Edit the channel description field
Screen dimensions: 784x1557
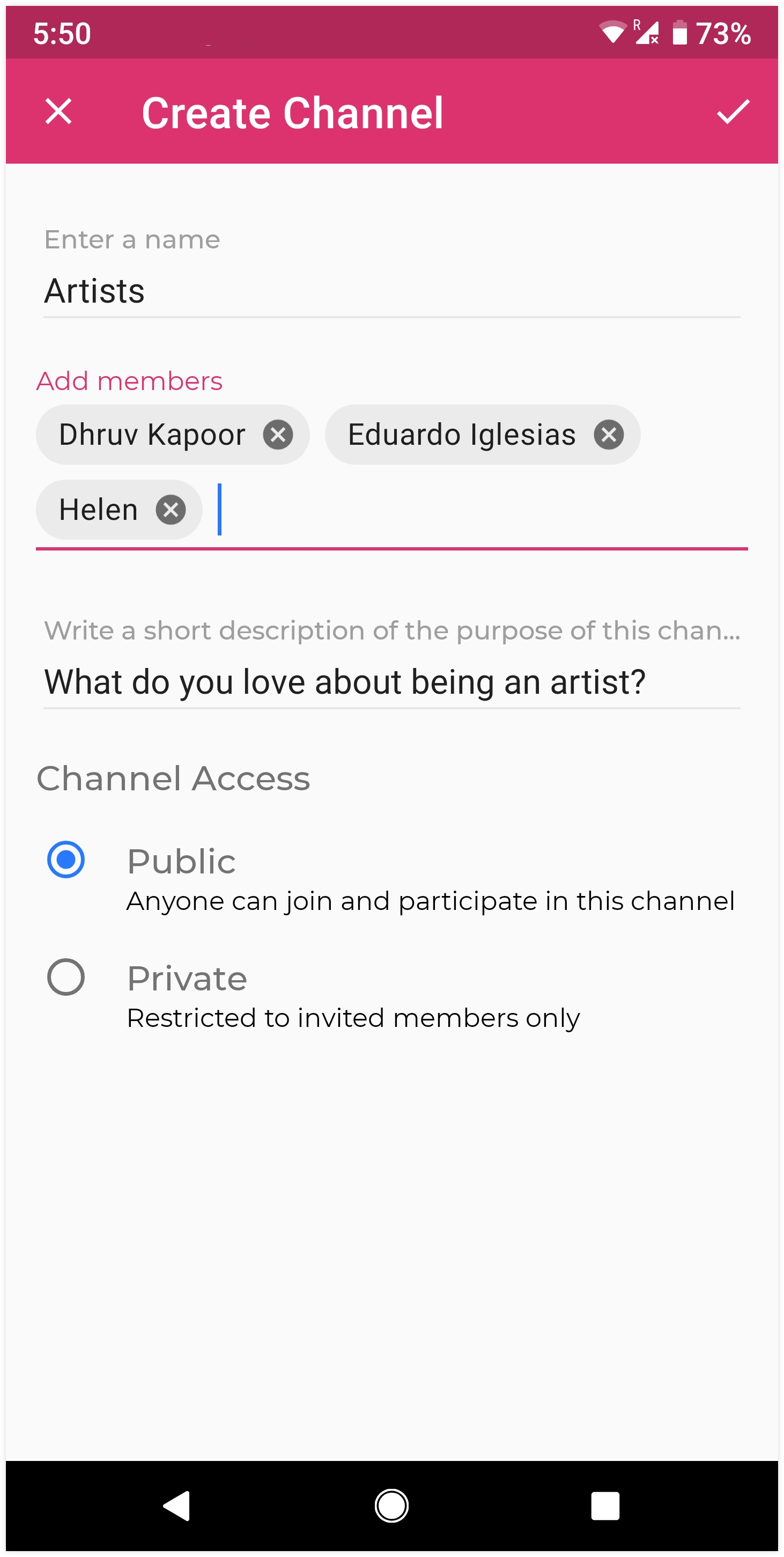pyautogui.click(x=391, y=682)
